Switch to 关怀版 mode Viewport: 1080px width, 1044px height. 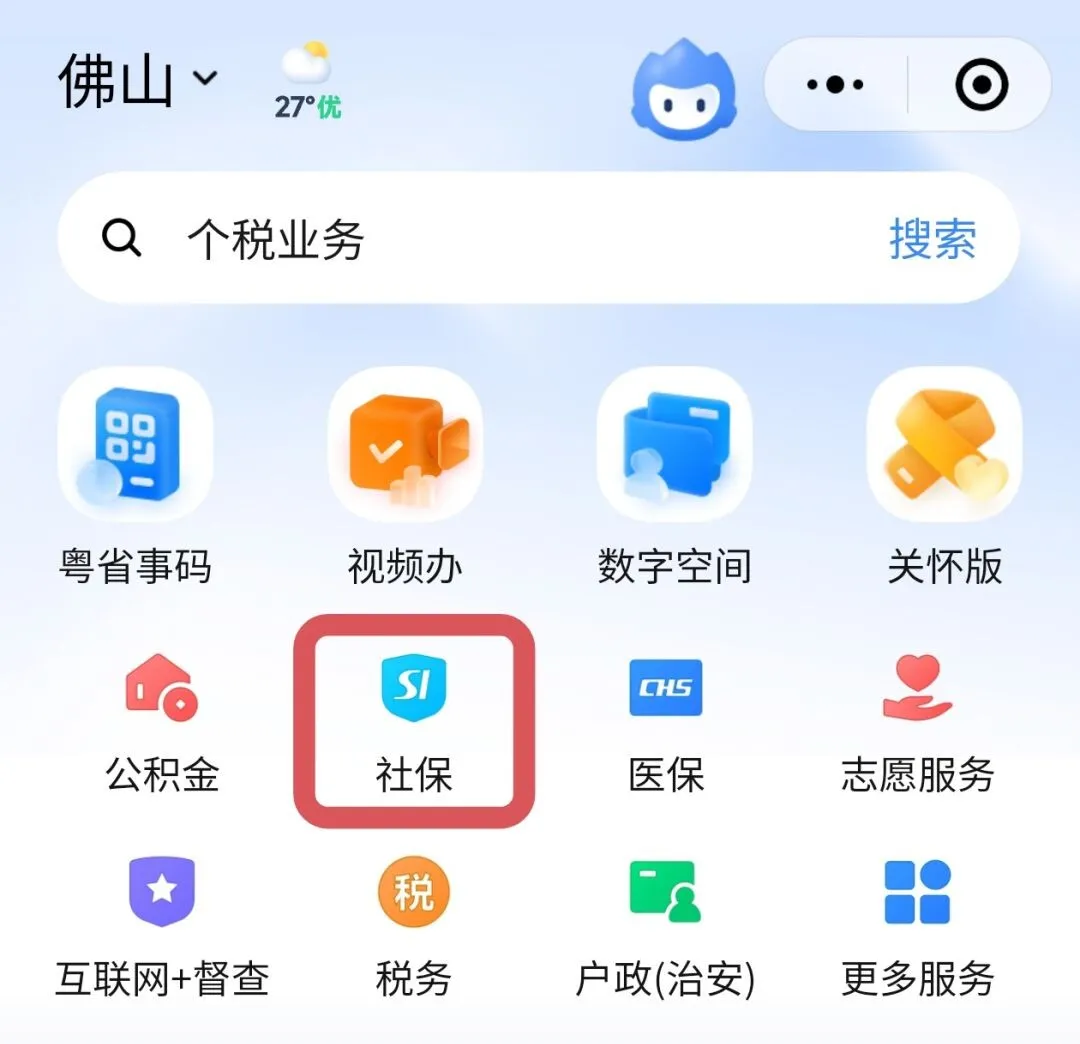click(x=944, y=477)
